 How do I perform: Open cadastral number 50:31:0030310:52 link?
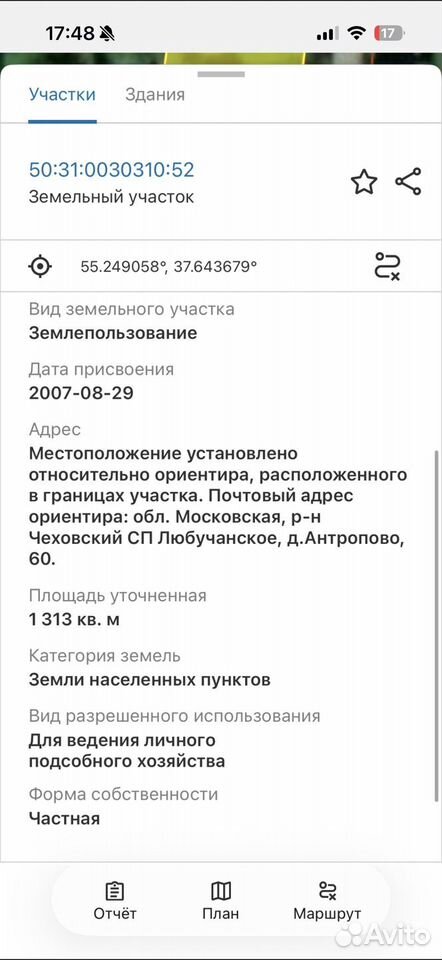(x=111, y=170)
